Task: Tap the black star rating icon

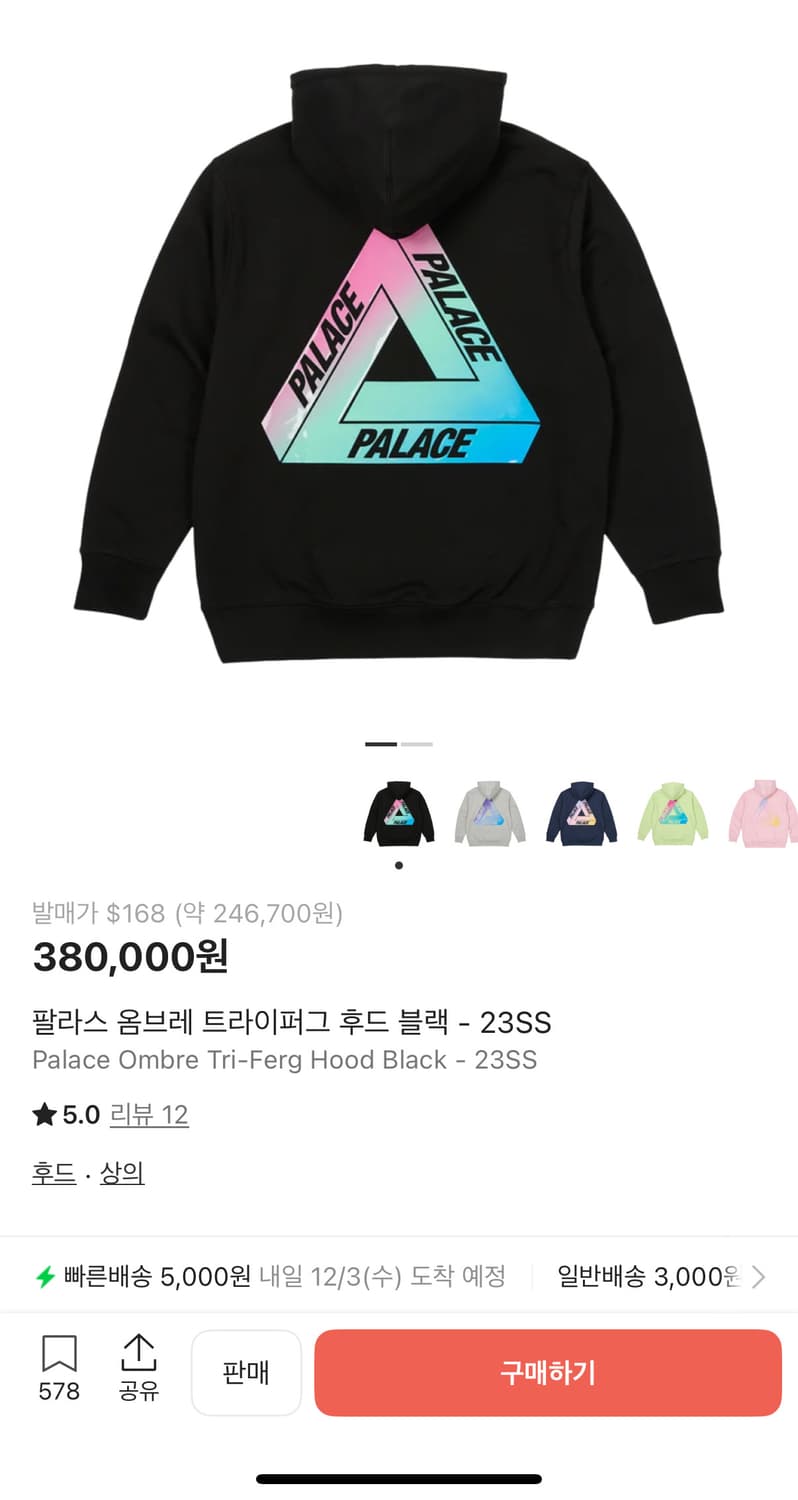Action: (x=43, y=1113)
